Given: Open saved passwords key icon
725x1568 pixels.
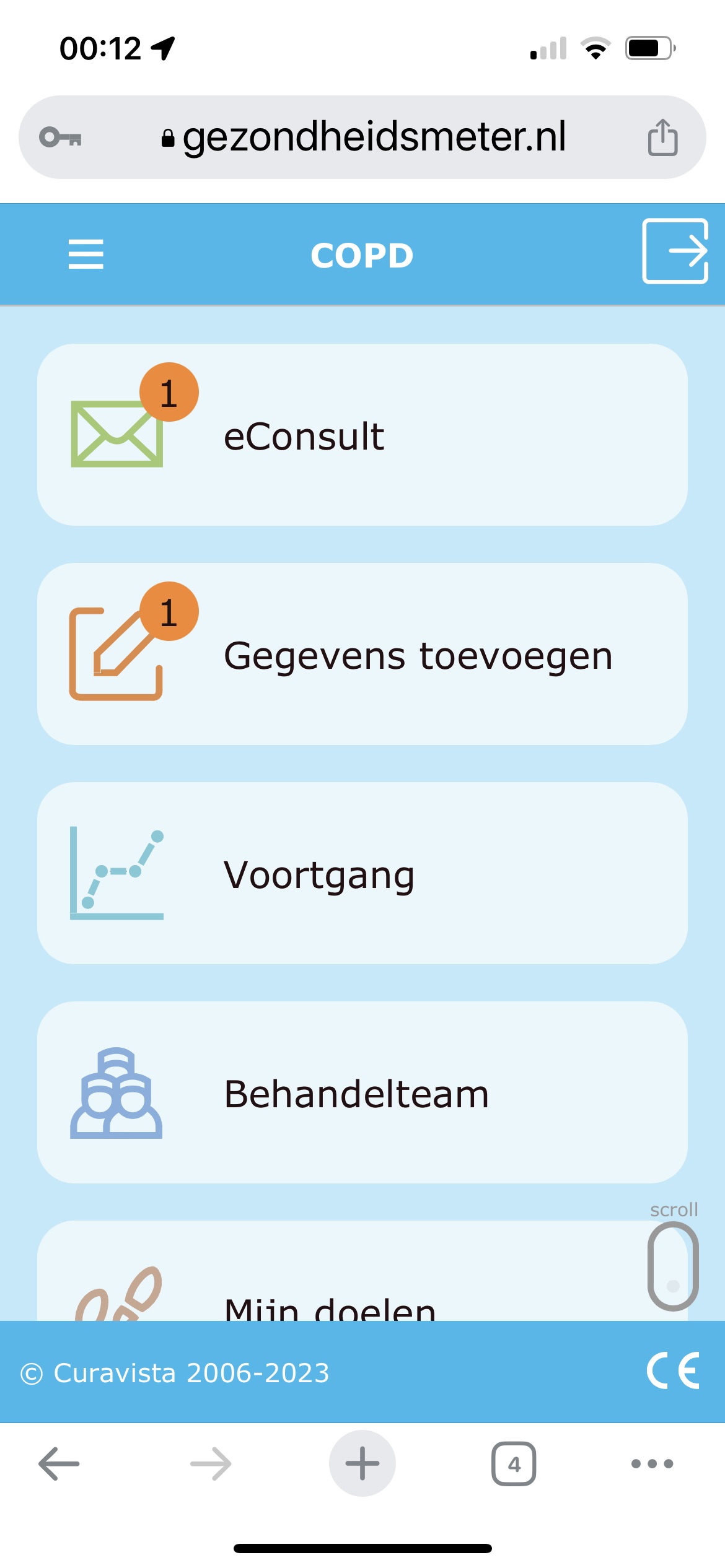Looking at the screenshot, I should 60,137.
